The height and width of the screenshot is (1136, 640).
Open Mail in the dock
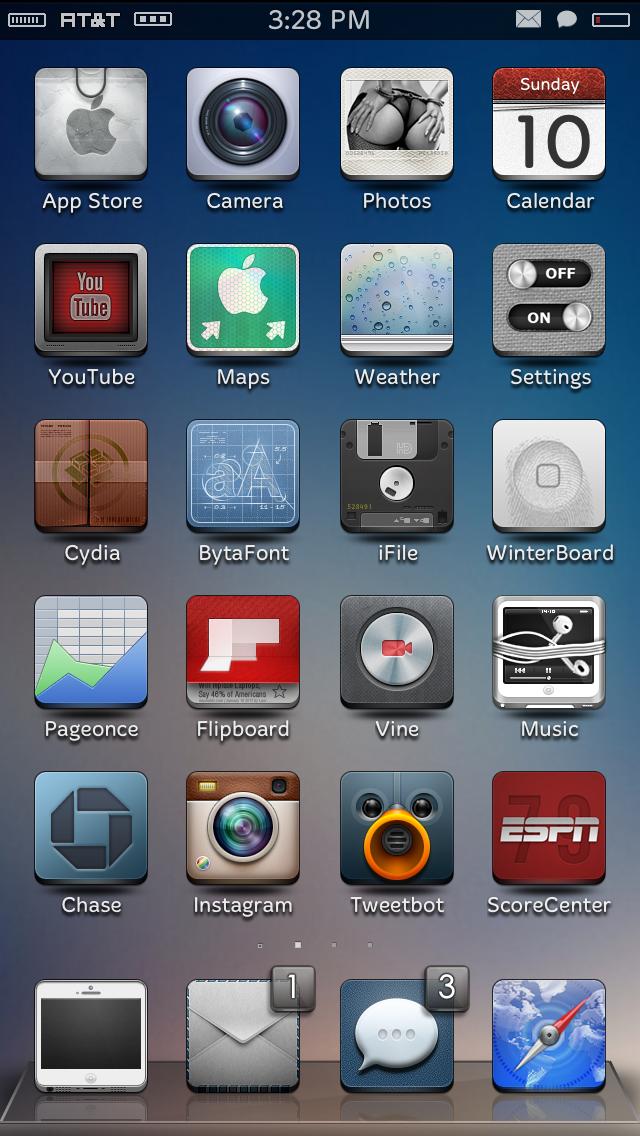pyautogui.click(x=243, y=1036)
